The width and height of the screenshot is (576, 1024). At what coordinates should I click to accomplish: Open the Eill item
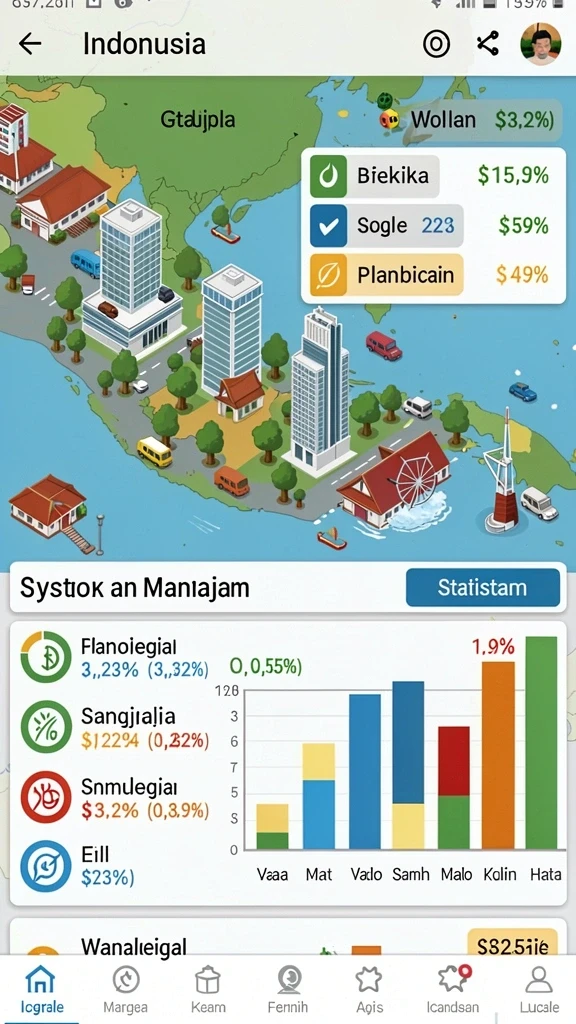click(78, 866)
